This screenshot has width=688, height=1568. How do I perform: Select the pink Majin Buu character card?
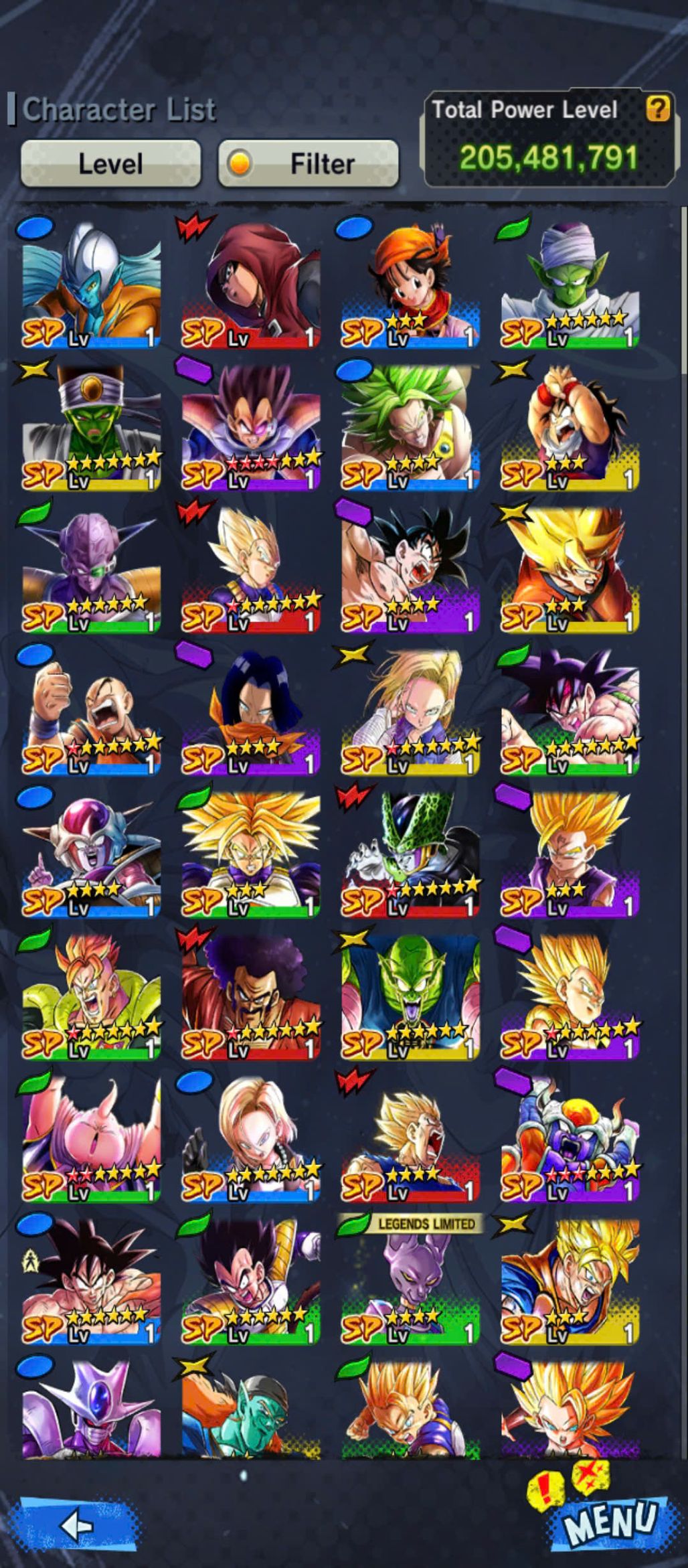[92, 1140]
